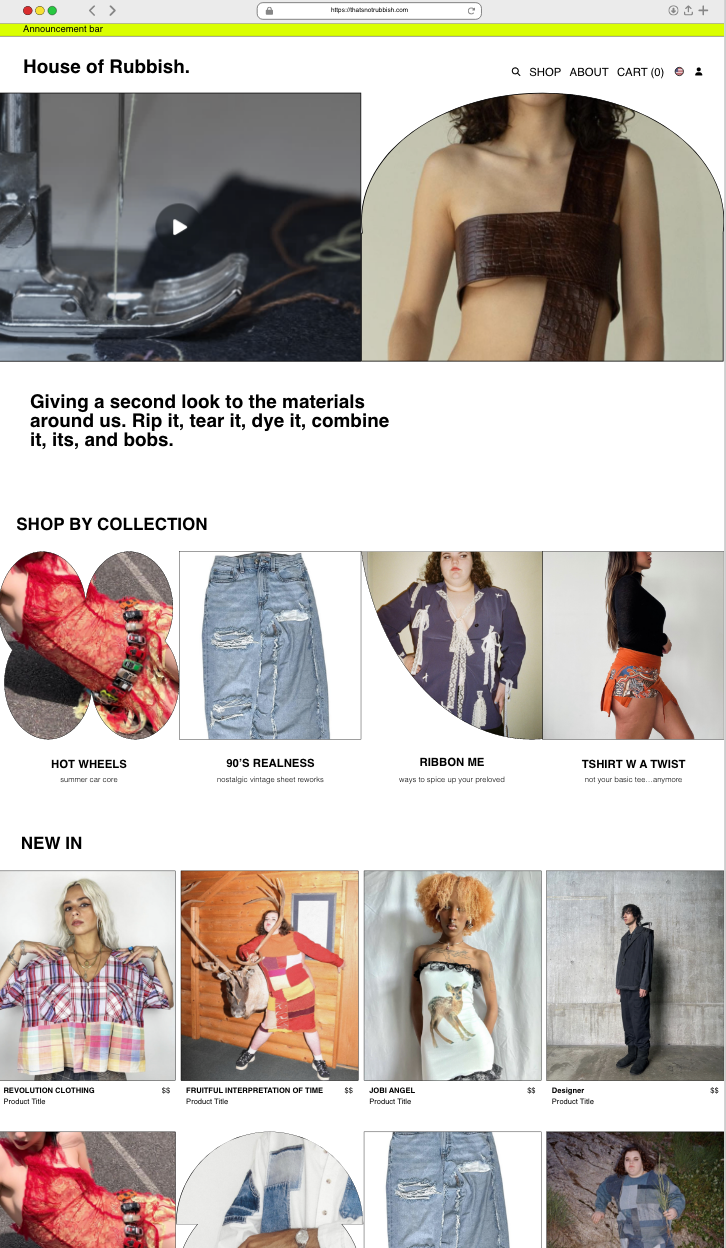The image size is (726, 1248).
Task: Go back in the browser
Action: pyautogui.click(x=92, y=10)
